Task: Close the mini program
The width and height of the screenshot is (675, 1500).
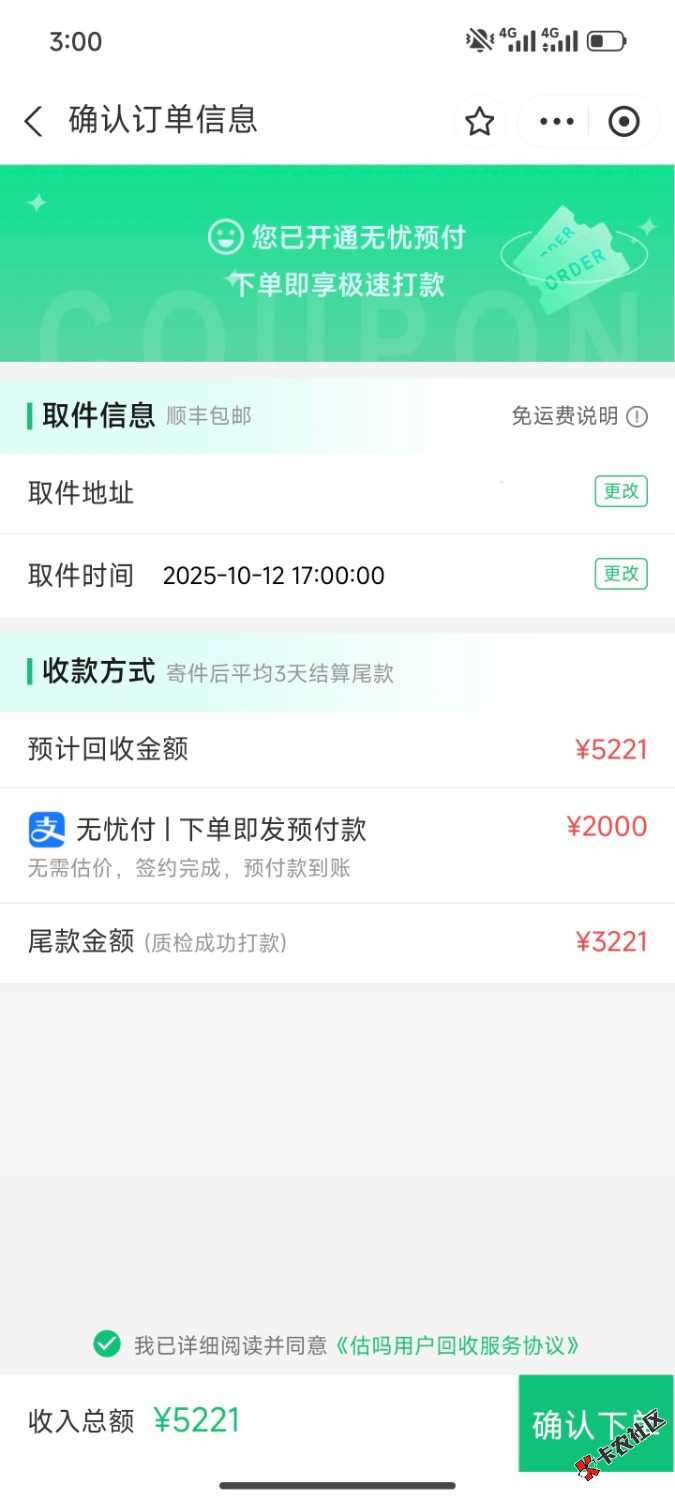Action: [624, 122]
